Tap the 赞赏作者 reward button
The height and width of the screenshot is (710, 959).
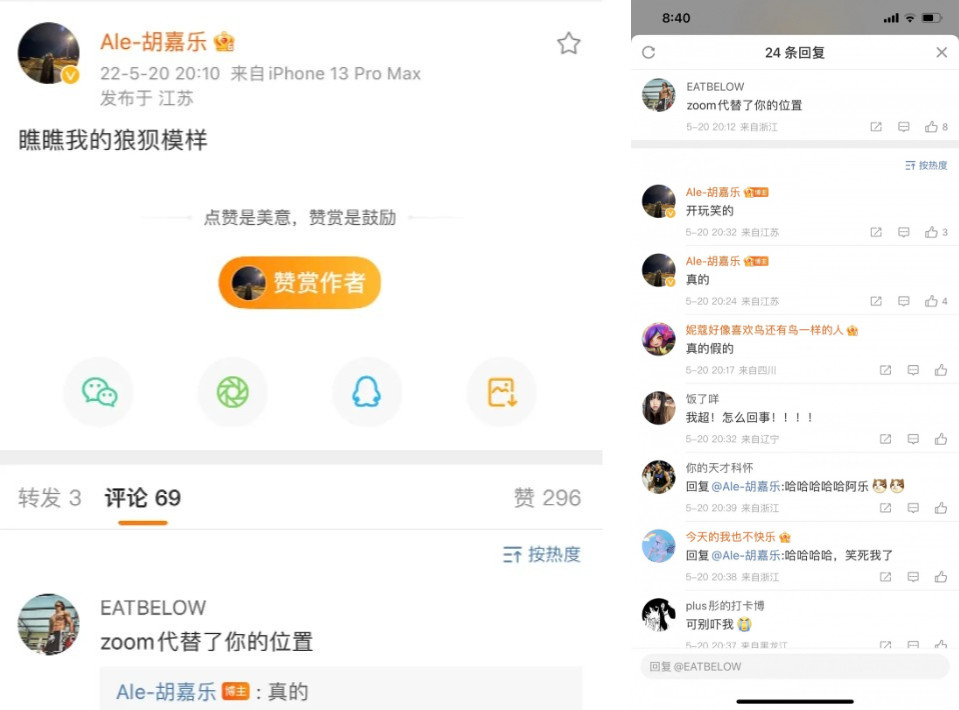(x=300, y=283)
